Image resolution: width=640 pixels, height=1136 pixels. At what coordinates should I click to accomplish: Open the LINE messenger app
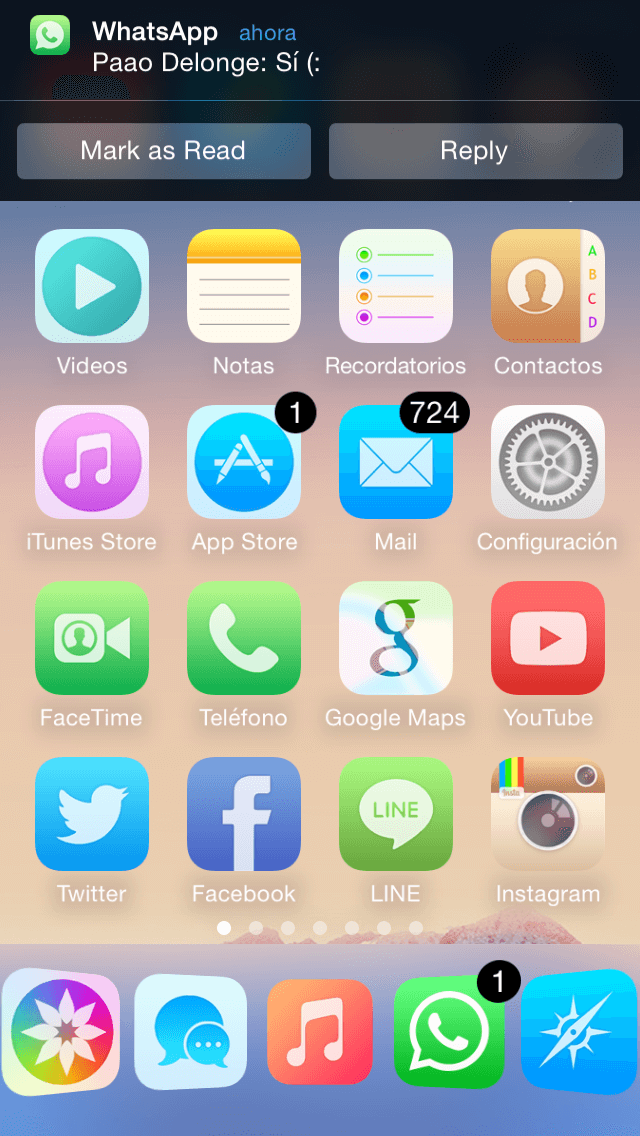point(396,814)
